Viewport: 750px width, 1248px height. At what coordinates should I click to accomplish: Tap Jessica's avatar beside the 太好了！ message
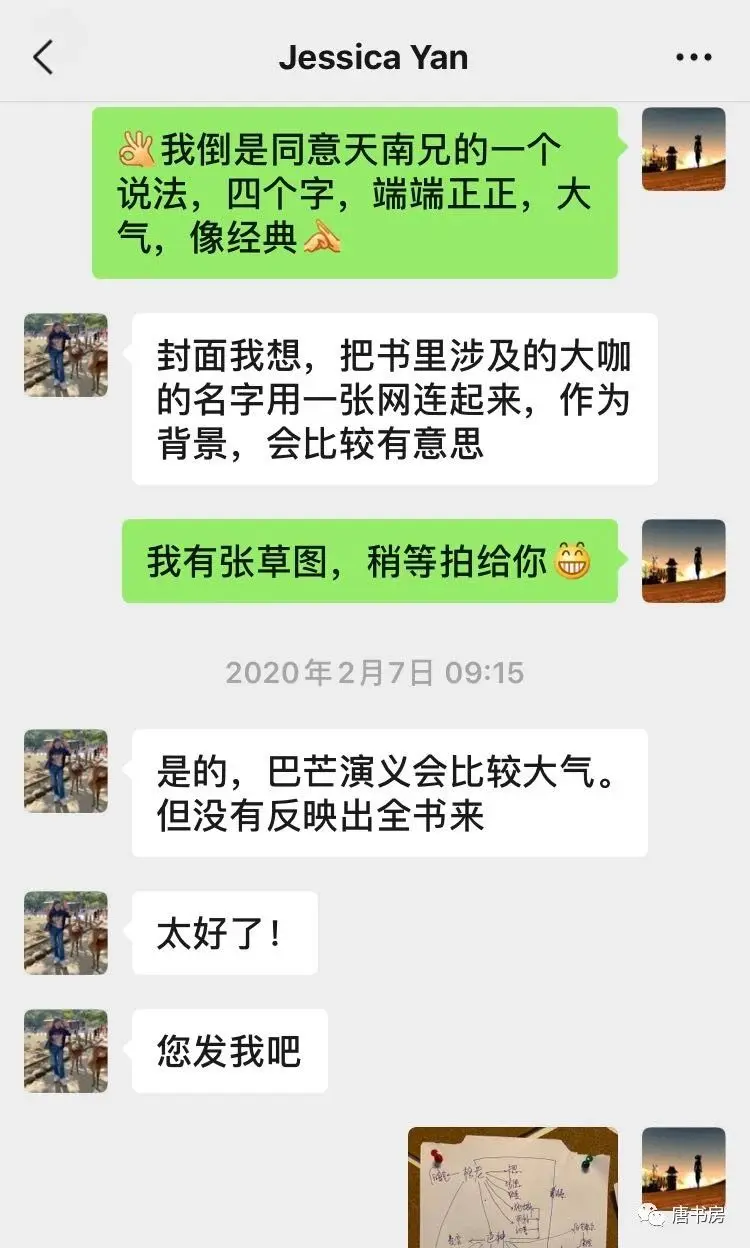(66, 933)
